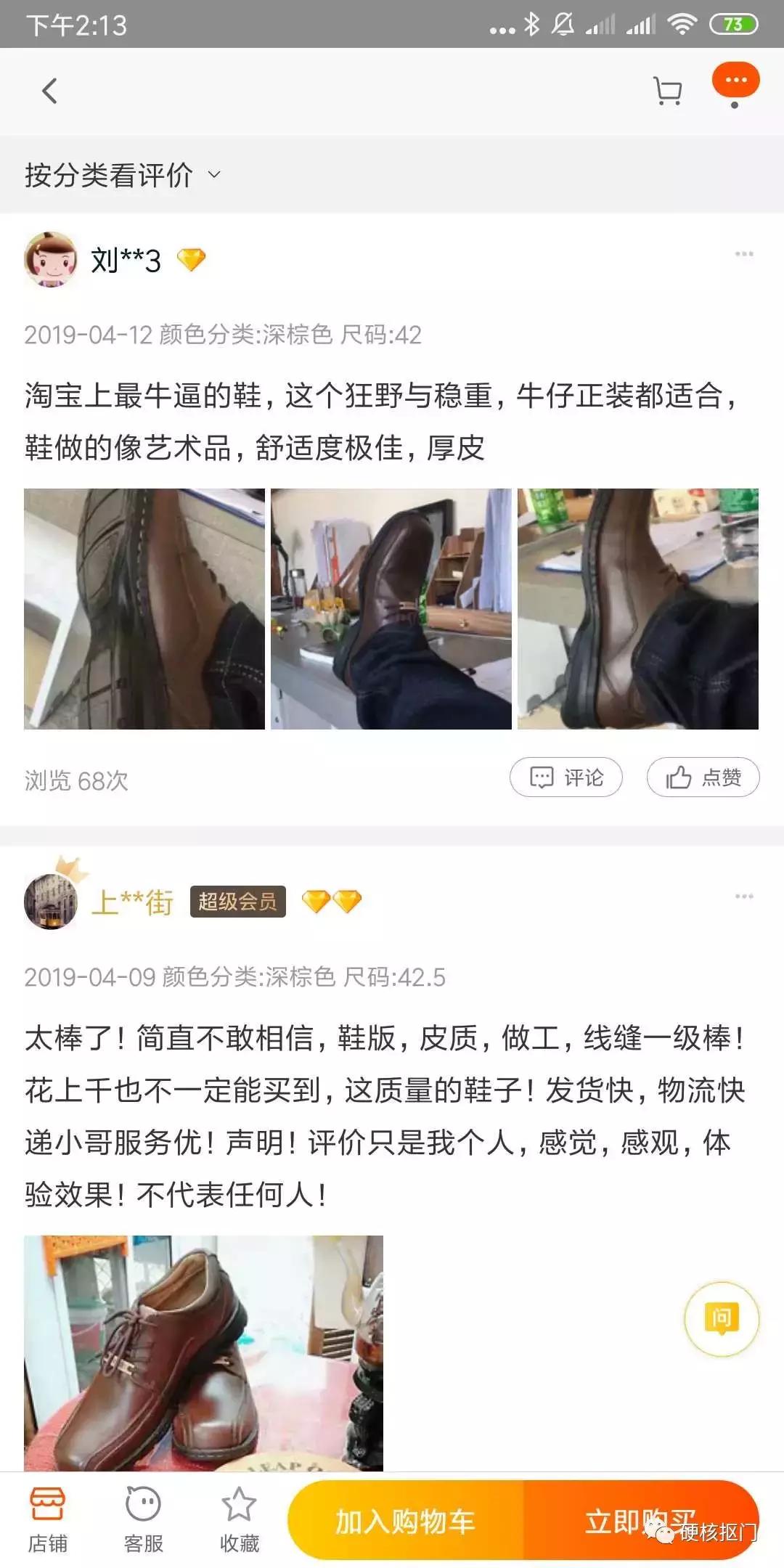The width and height of the screenshot is (784, 1568).
Task: Switch to the 店铺 tab at bottom
Action: point(49,1521)
